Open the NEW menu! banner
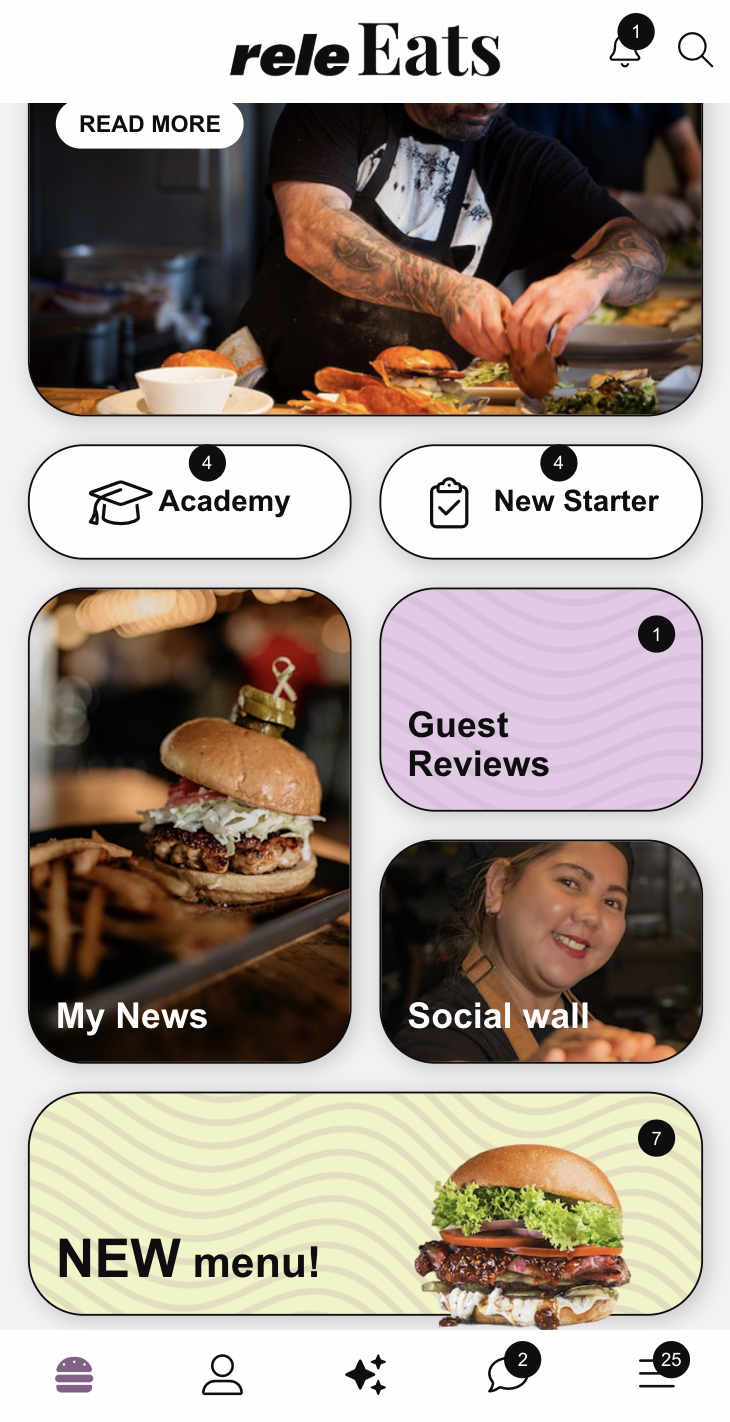 click(365, 1204)
